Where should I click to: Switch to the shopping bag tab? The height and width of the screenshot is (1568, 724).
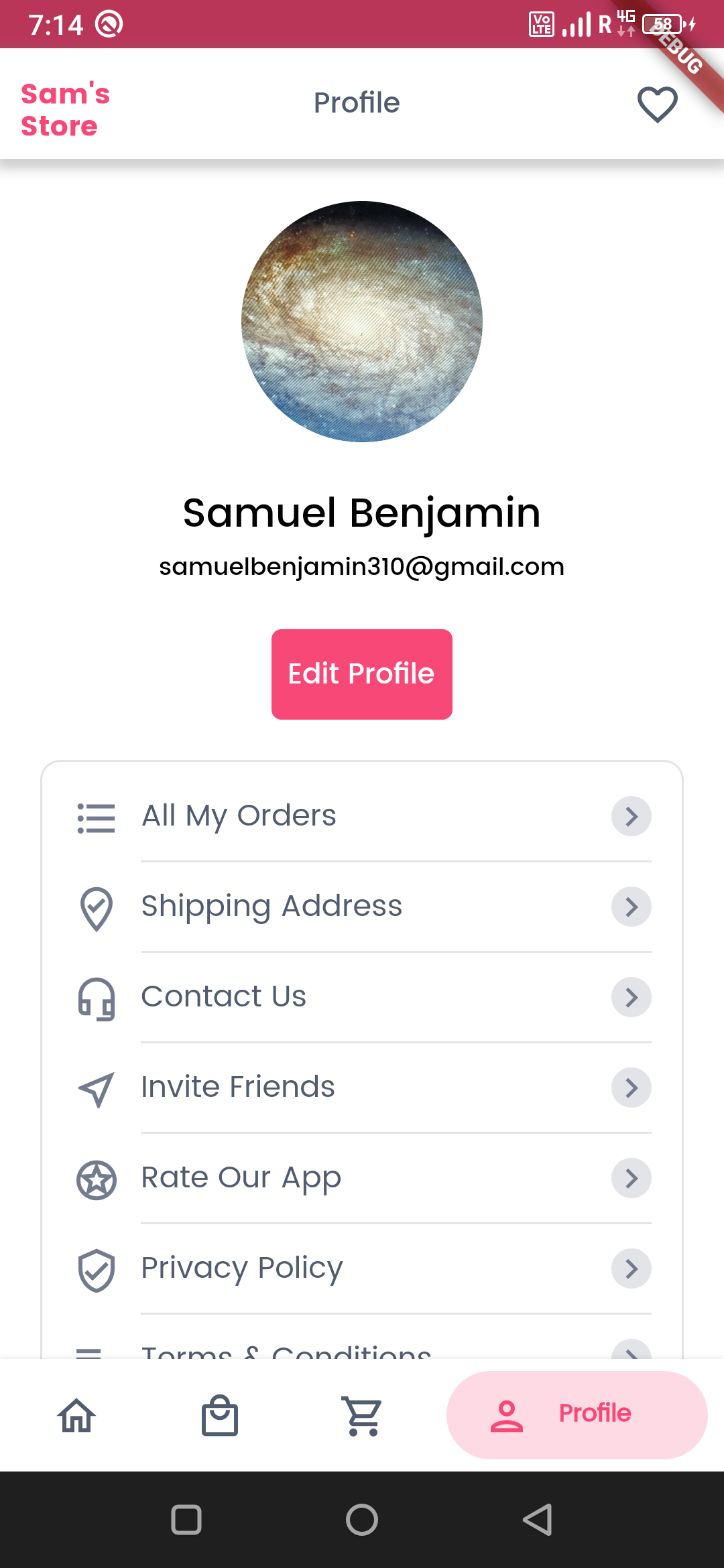220,1415
